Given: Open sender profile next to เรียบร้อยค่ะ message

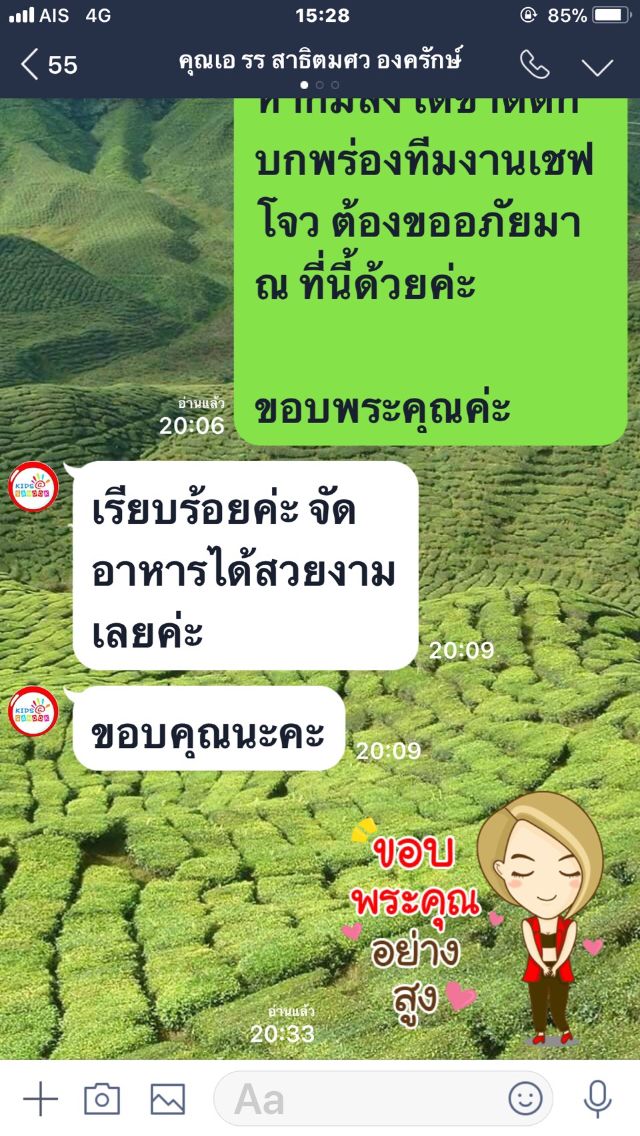Looking at the screenshot, I should point(34,487).
